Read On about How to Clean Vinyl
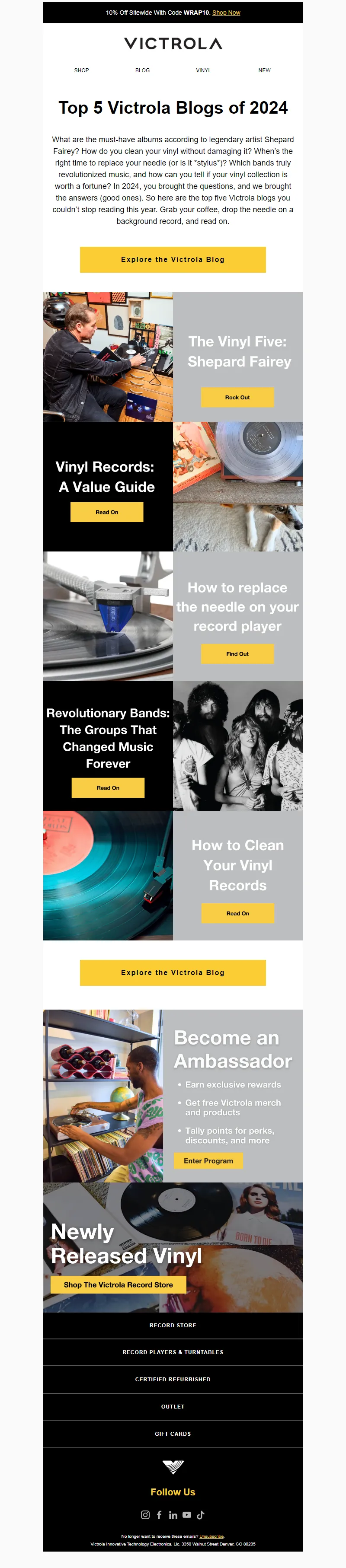 pyautogui.click(x=237, y=914)
